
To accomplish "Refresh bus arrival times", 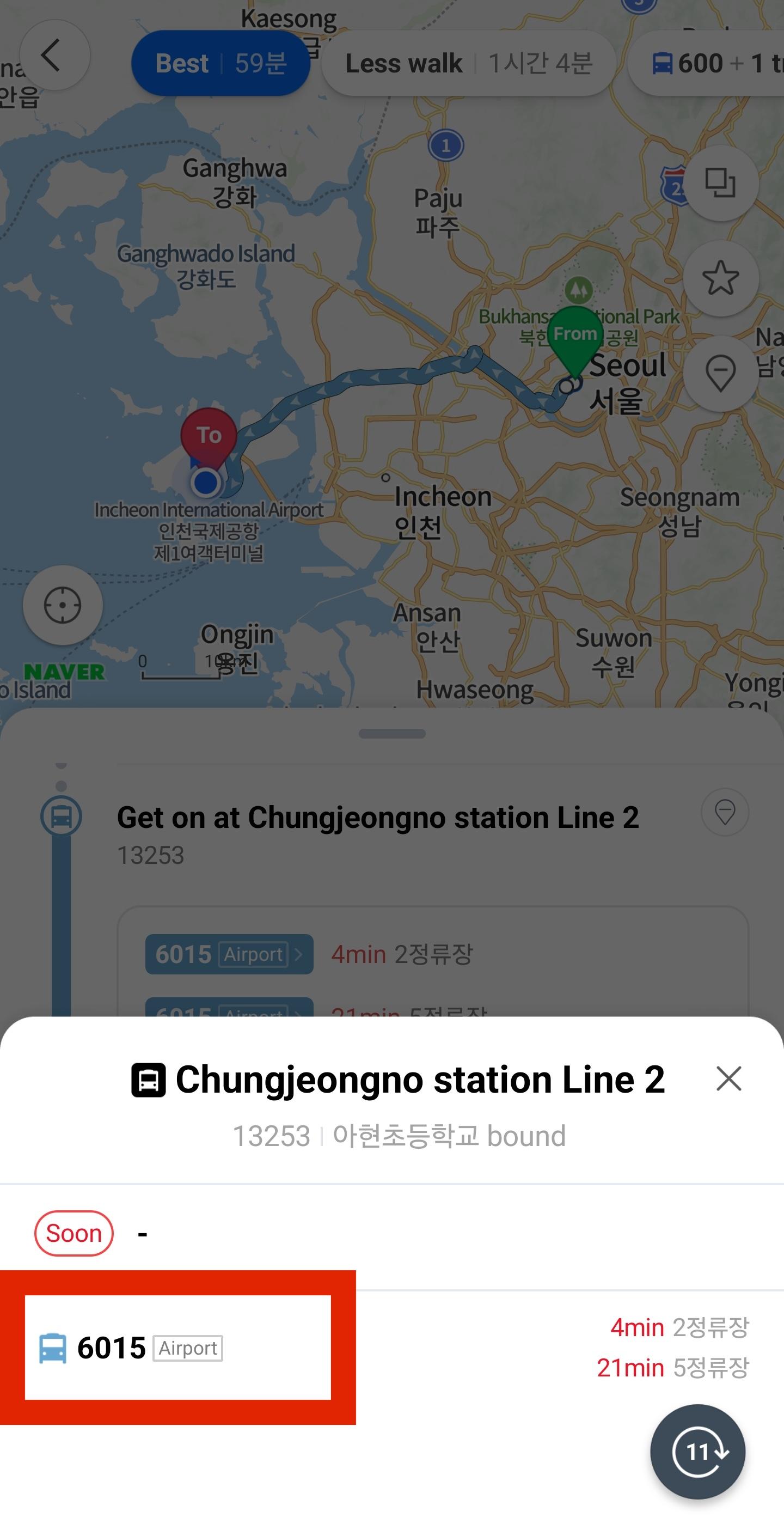I will click(697, 1452).
